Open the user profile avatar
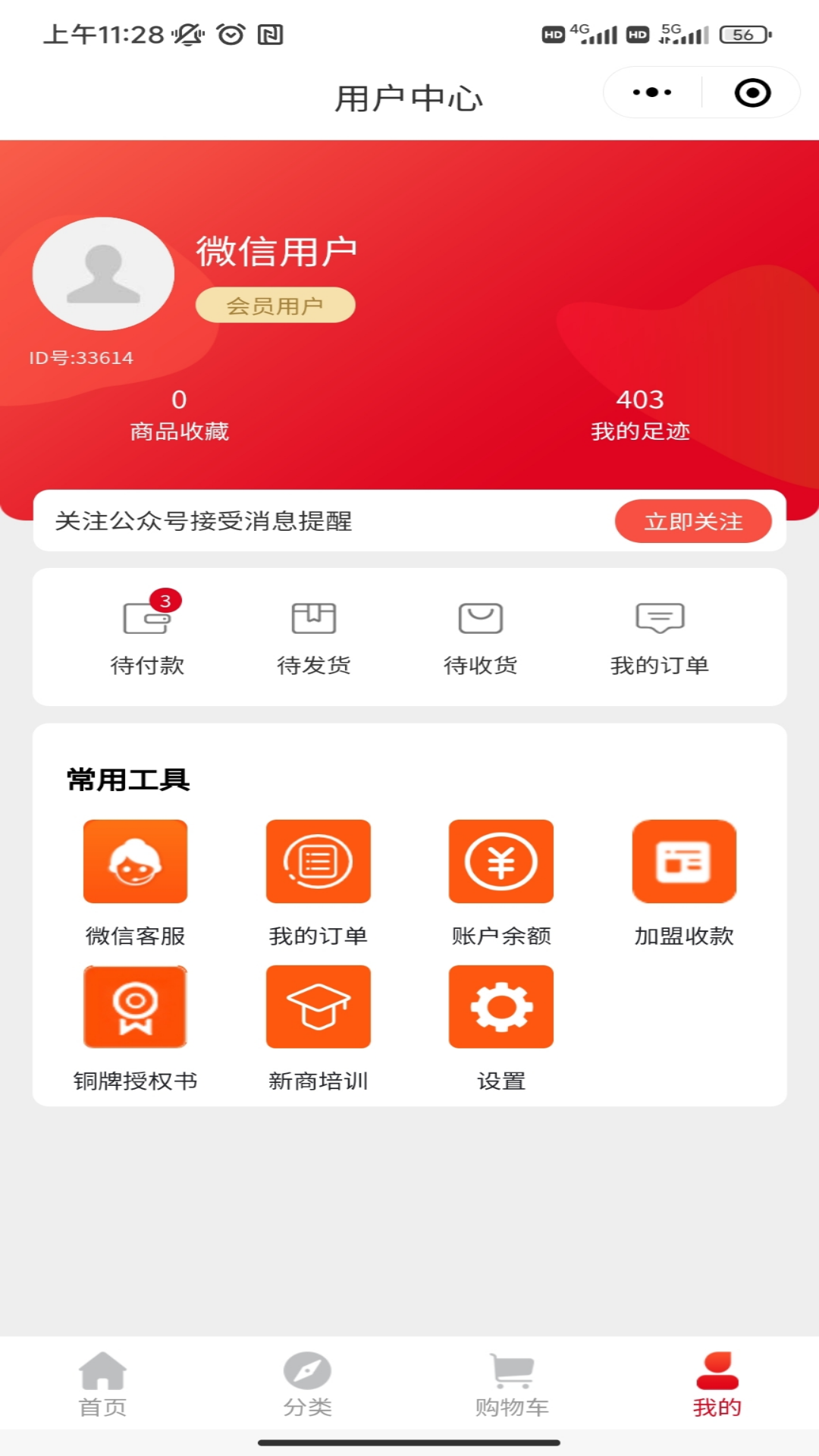Screen dimensions: 819x1456 click(103, 274)
